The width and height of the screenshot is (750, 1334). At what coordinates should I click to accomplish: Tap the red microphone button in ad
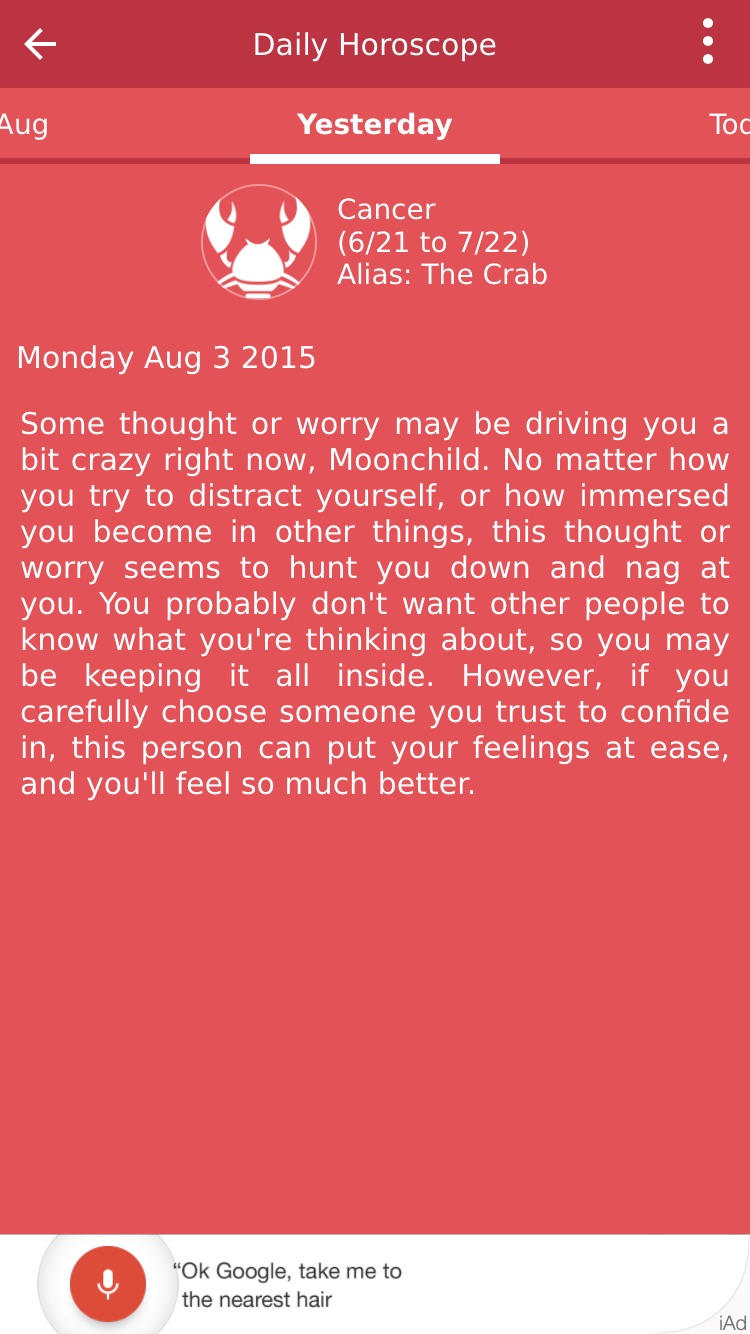[x=108, y=1284]
